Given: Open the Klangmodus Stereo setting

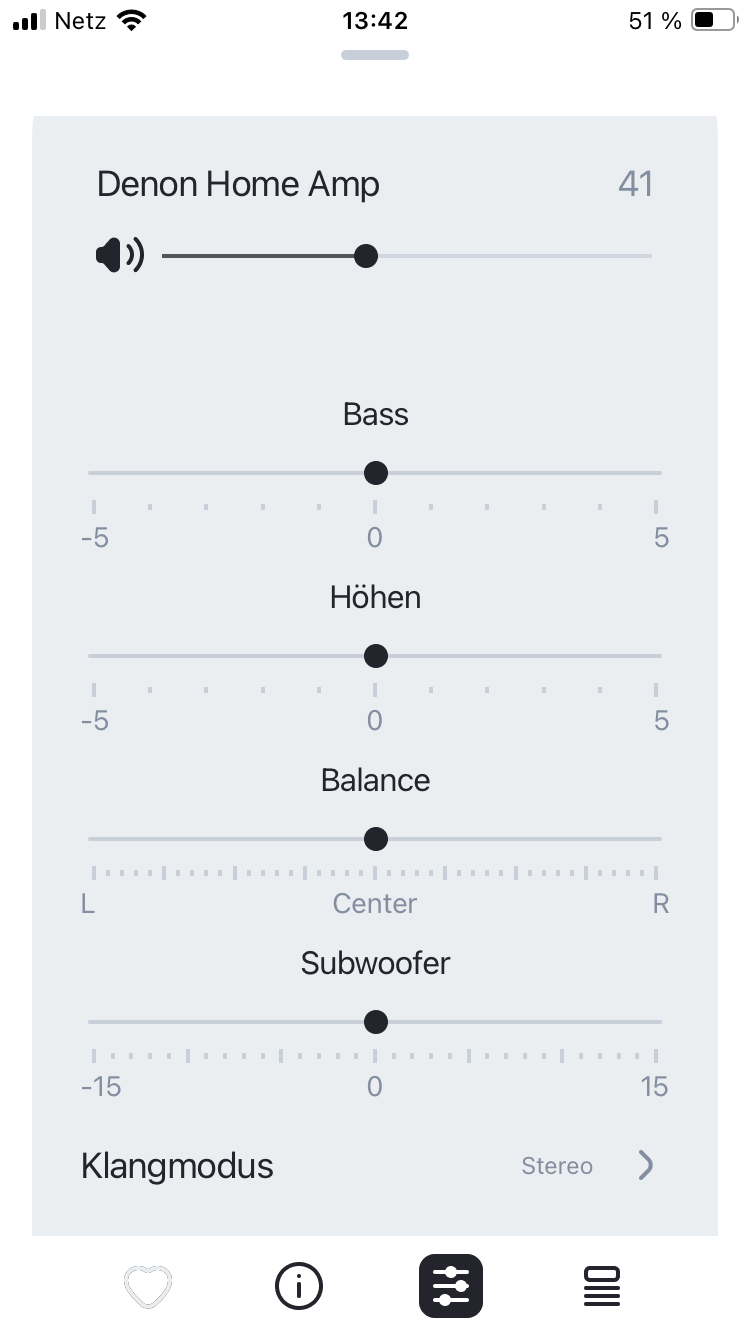Looking at the screenshot, I should pos(374,1165).
